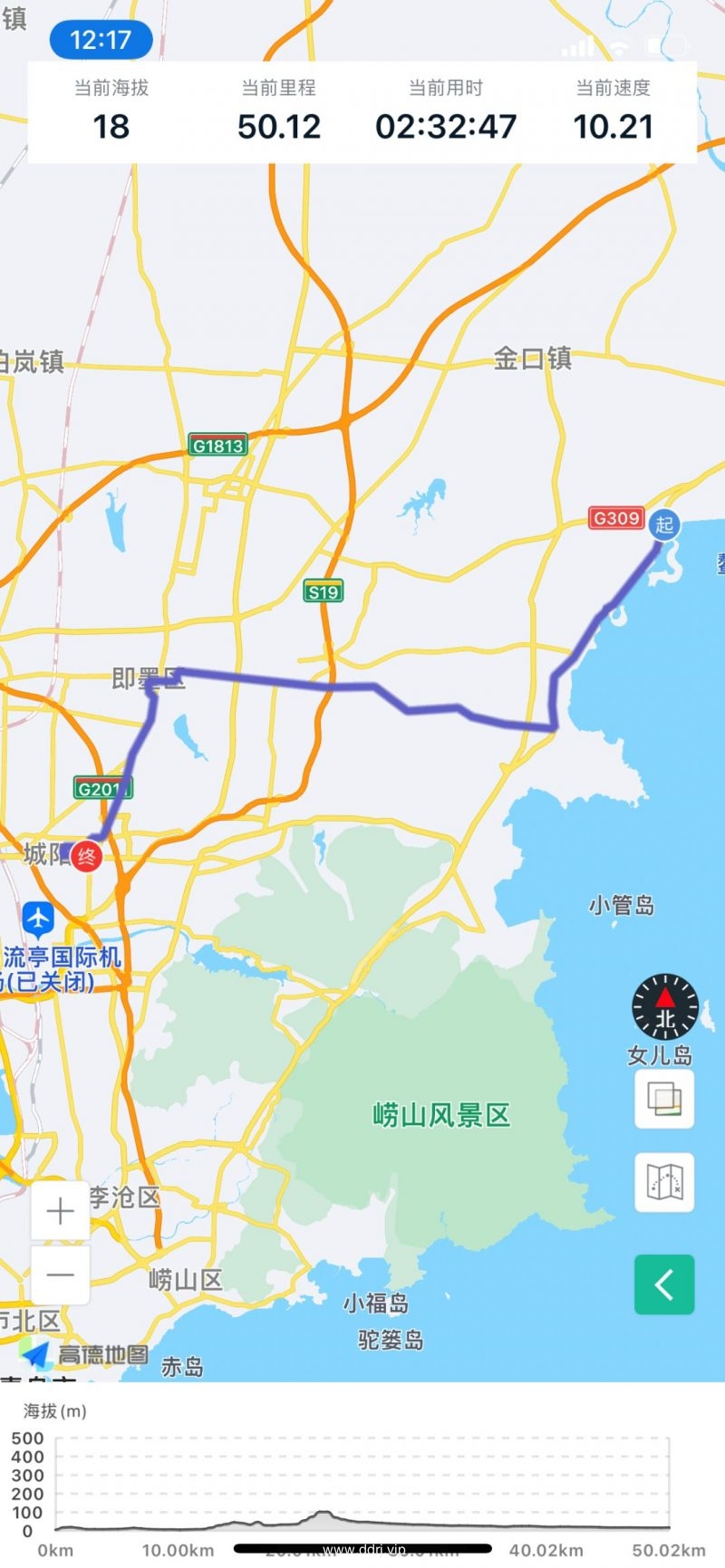Zoom out the map with minus button
Viewport: 725px width, 1568px height.
tap(60, 1275)
